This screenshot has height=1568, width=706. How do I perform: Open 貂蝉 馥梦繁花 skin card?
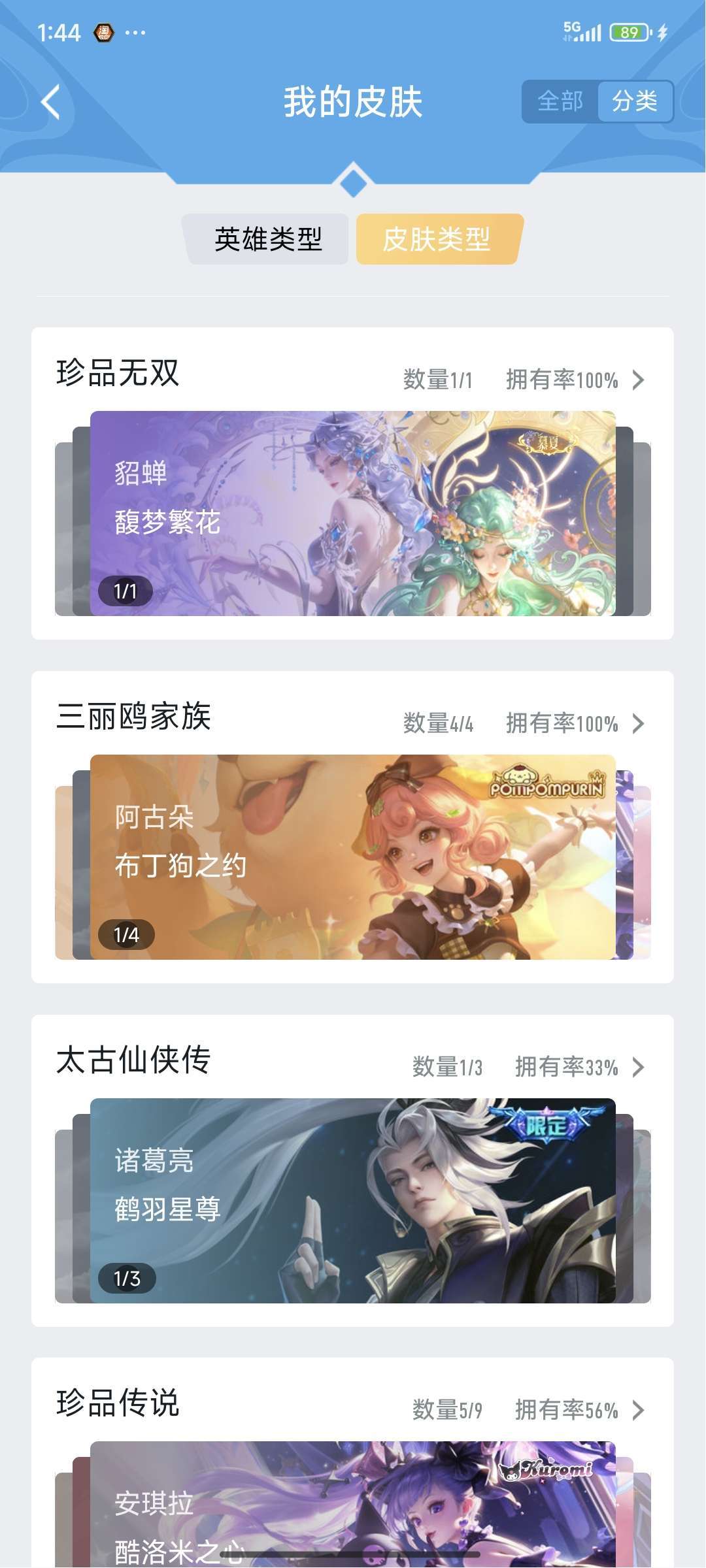tap(353, 514)
